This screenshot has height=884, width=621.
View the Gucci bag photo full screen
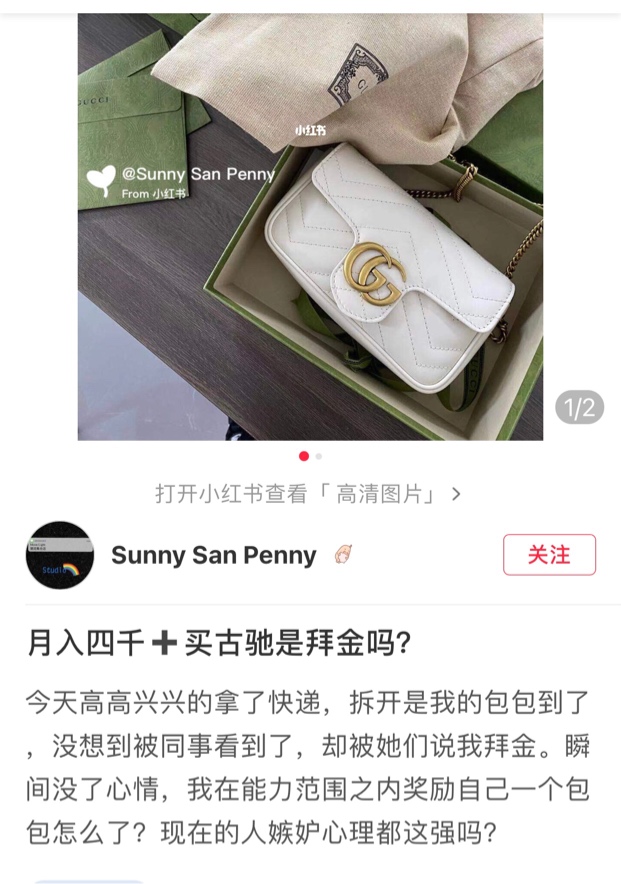pos(310,230)
